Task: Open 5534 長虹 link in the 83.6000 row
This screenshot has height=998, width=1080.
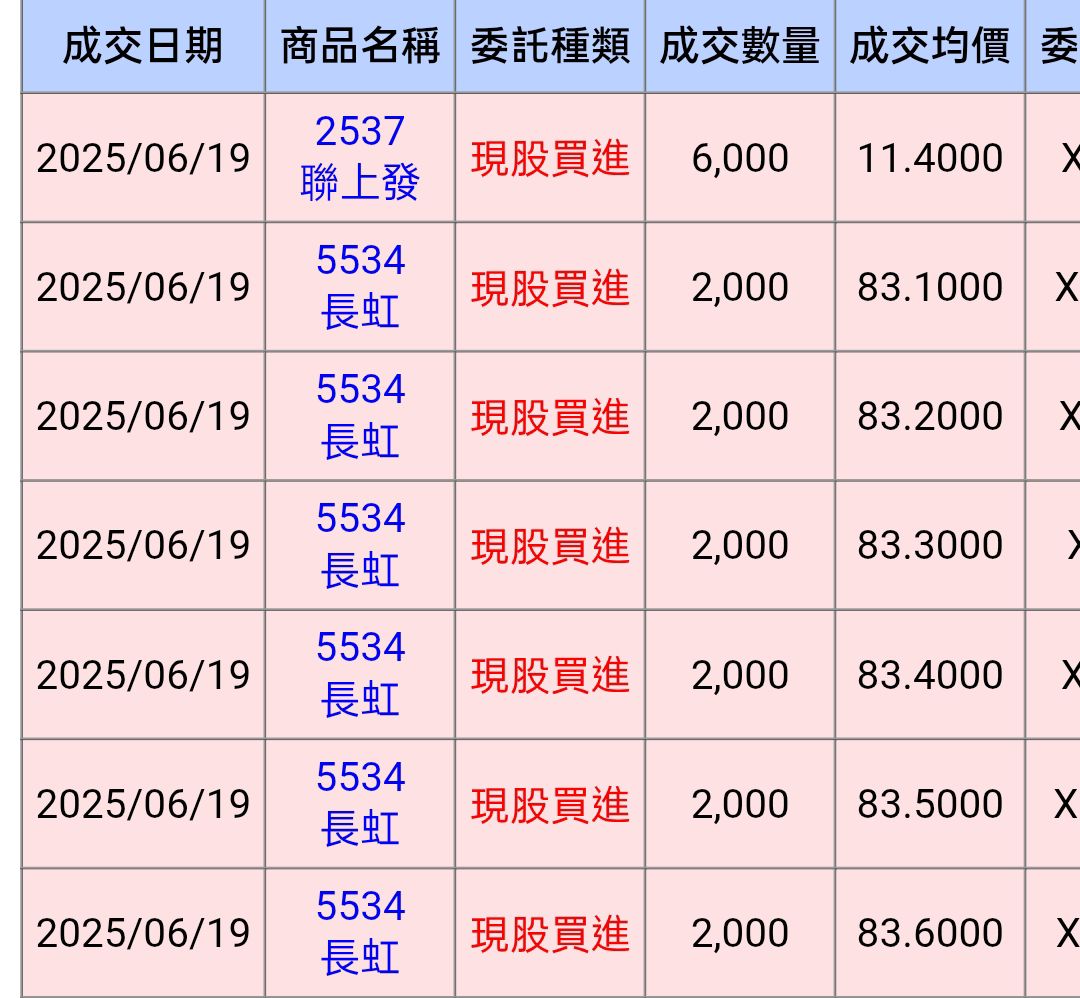Action: (360, 932)
